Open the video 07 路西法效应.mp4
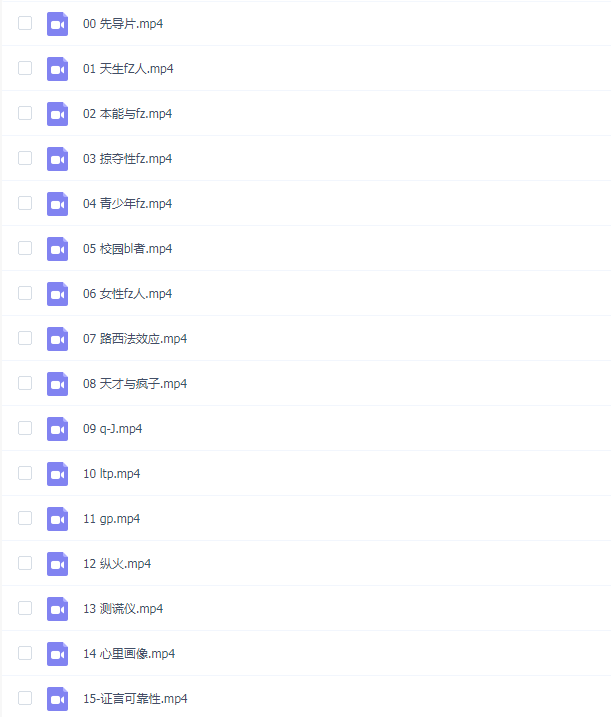This screenshot has width=611, height=717. coord(134,338)
